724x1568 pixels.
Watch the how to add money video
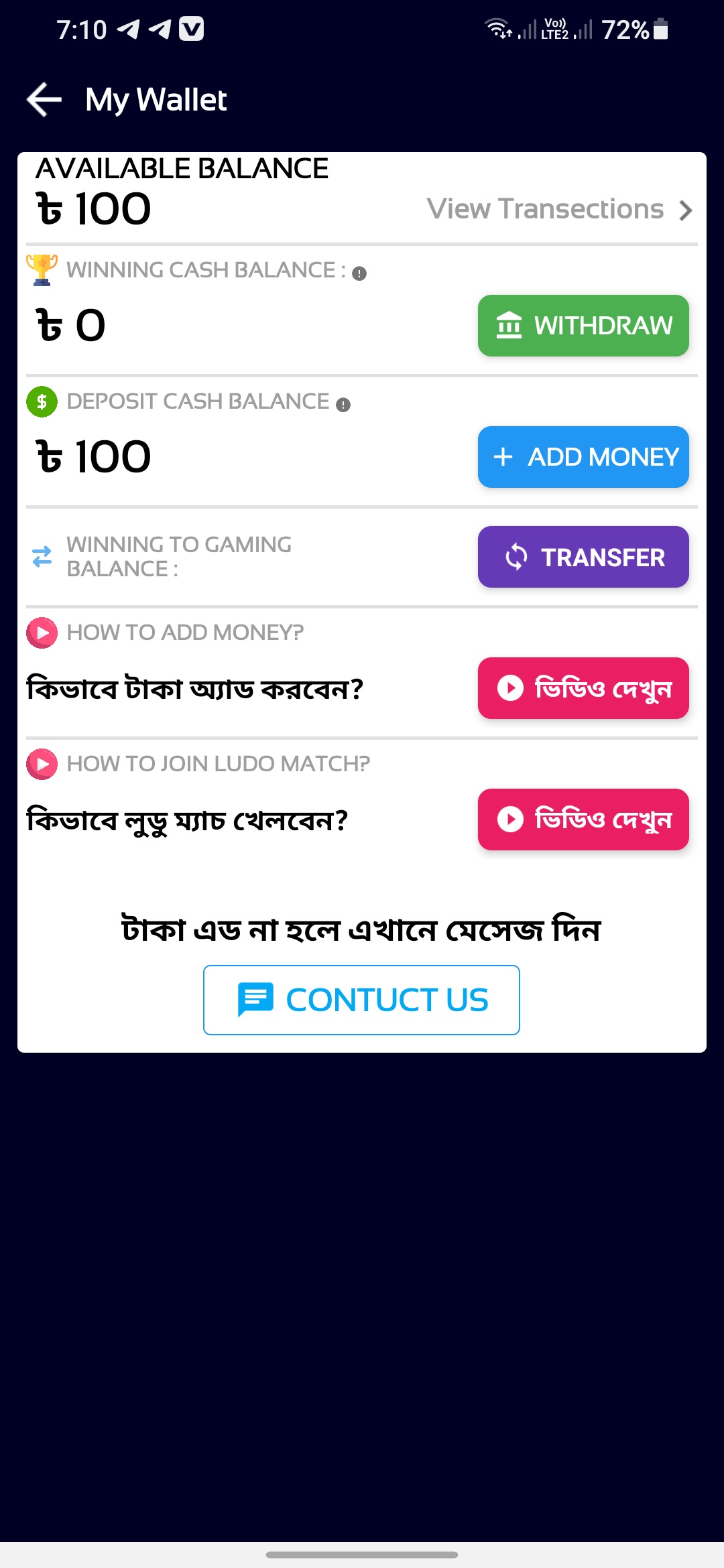click(x=583, y=688)
